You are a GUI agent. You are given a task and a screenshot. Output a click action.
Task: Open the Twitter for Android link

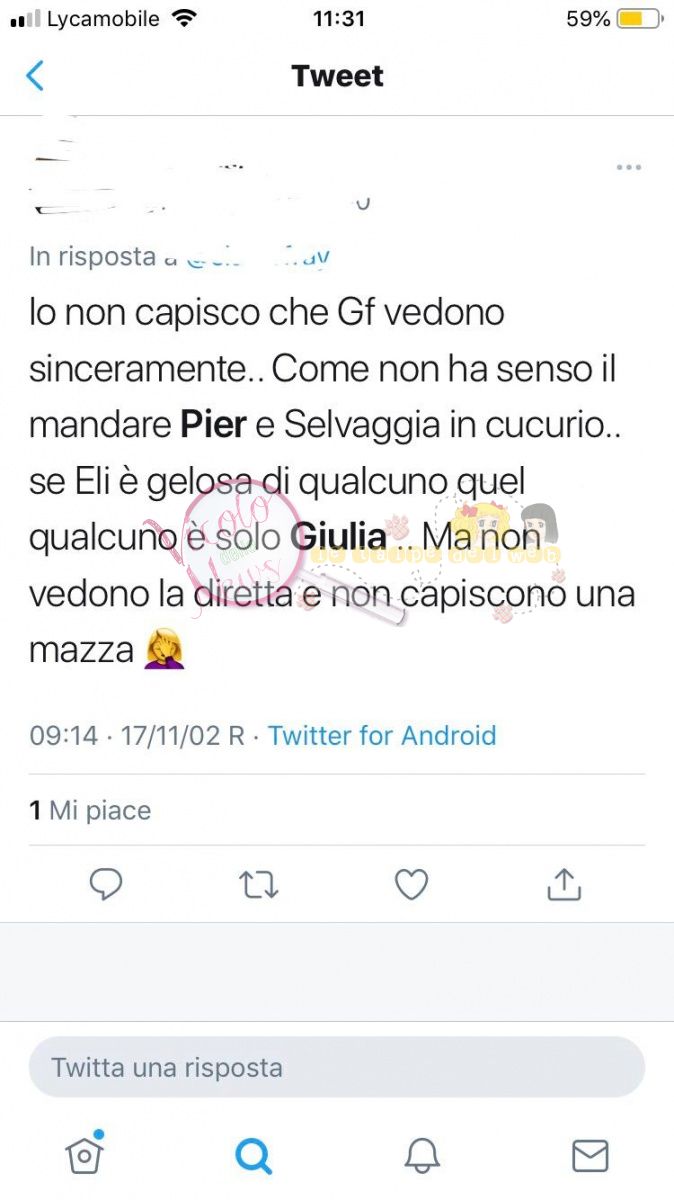(382, 736)
